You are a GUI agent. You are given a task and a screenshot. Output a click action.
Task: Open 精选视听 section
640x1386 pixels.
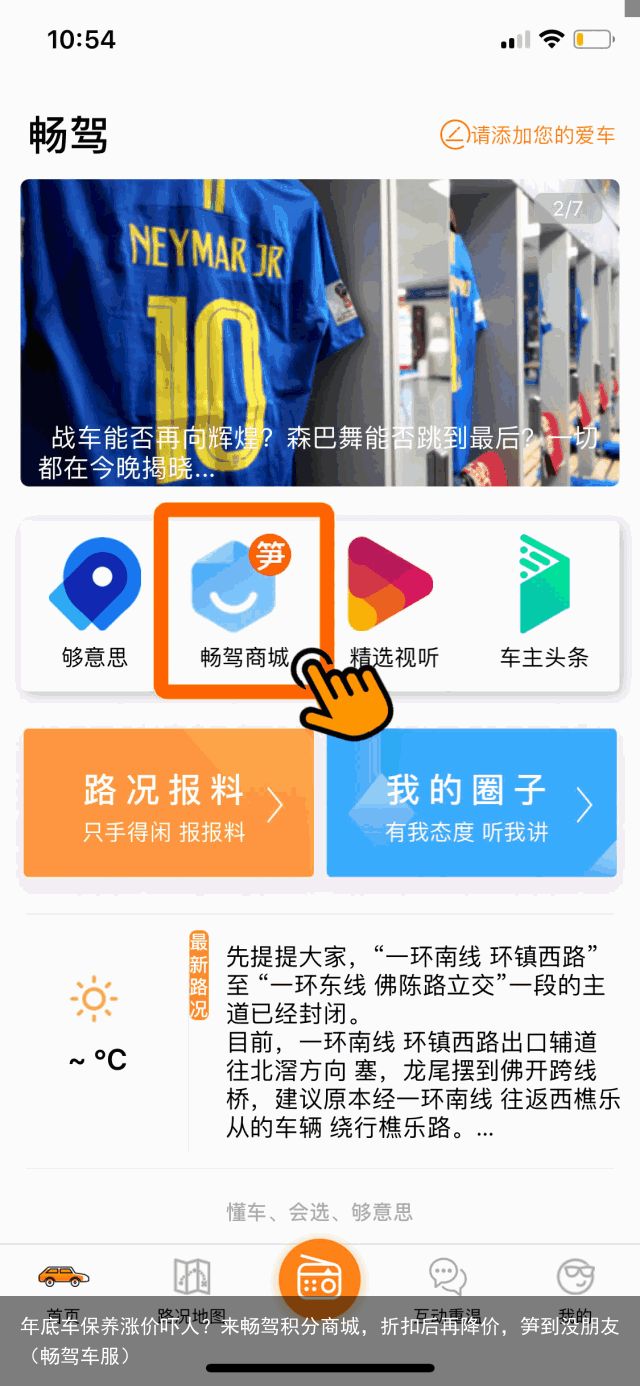click(x=394, y=602)
